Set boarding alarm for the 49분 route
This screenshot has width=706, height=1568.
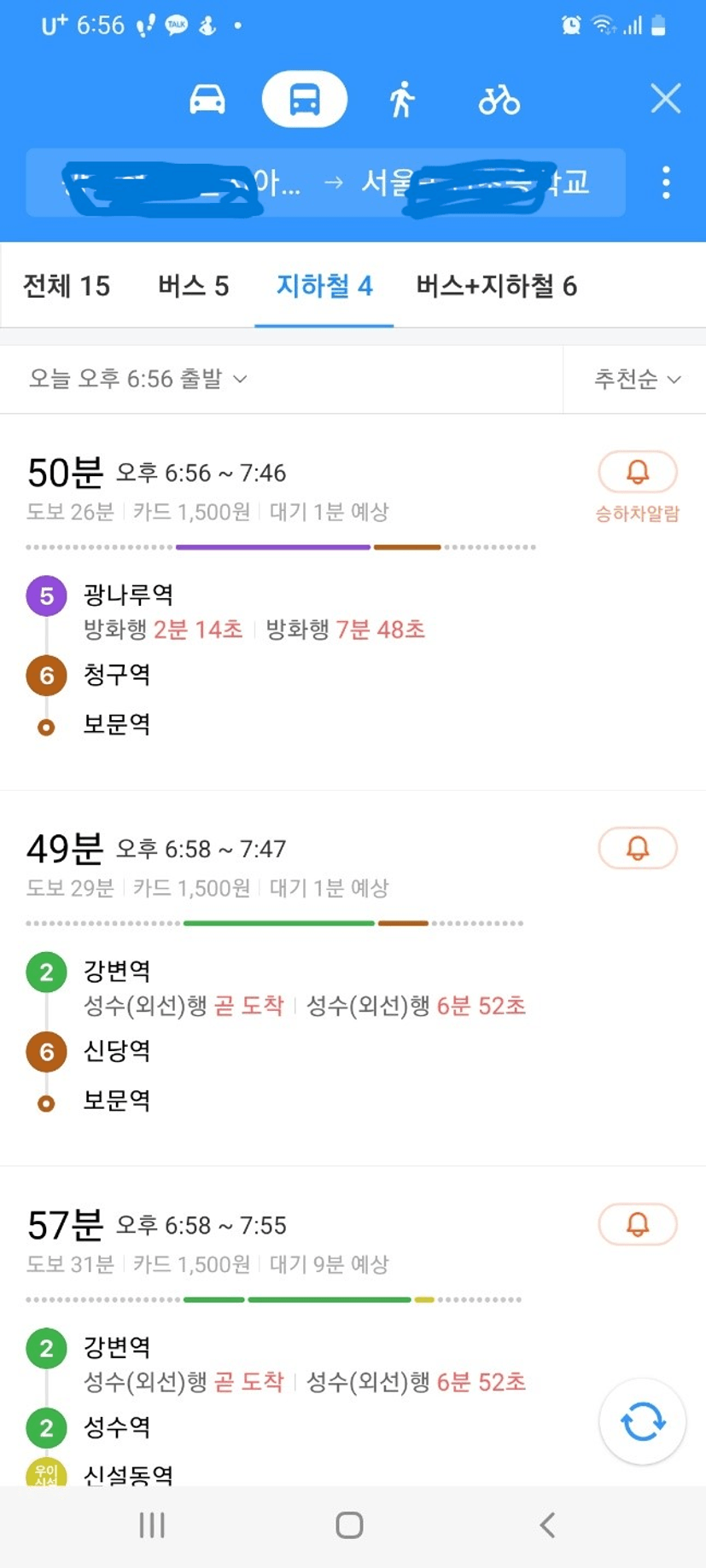click(x=638, y=849)
